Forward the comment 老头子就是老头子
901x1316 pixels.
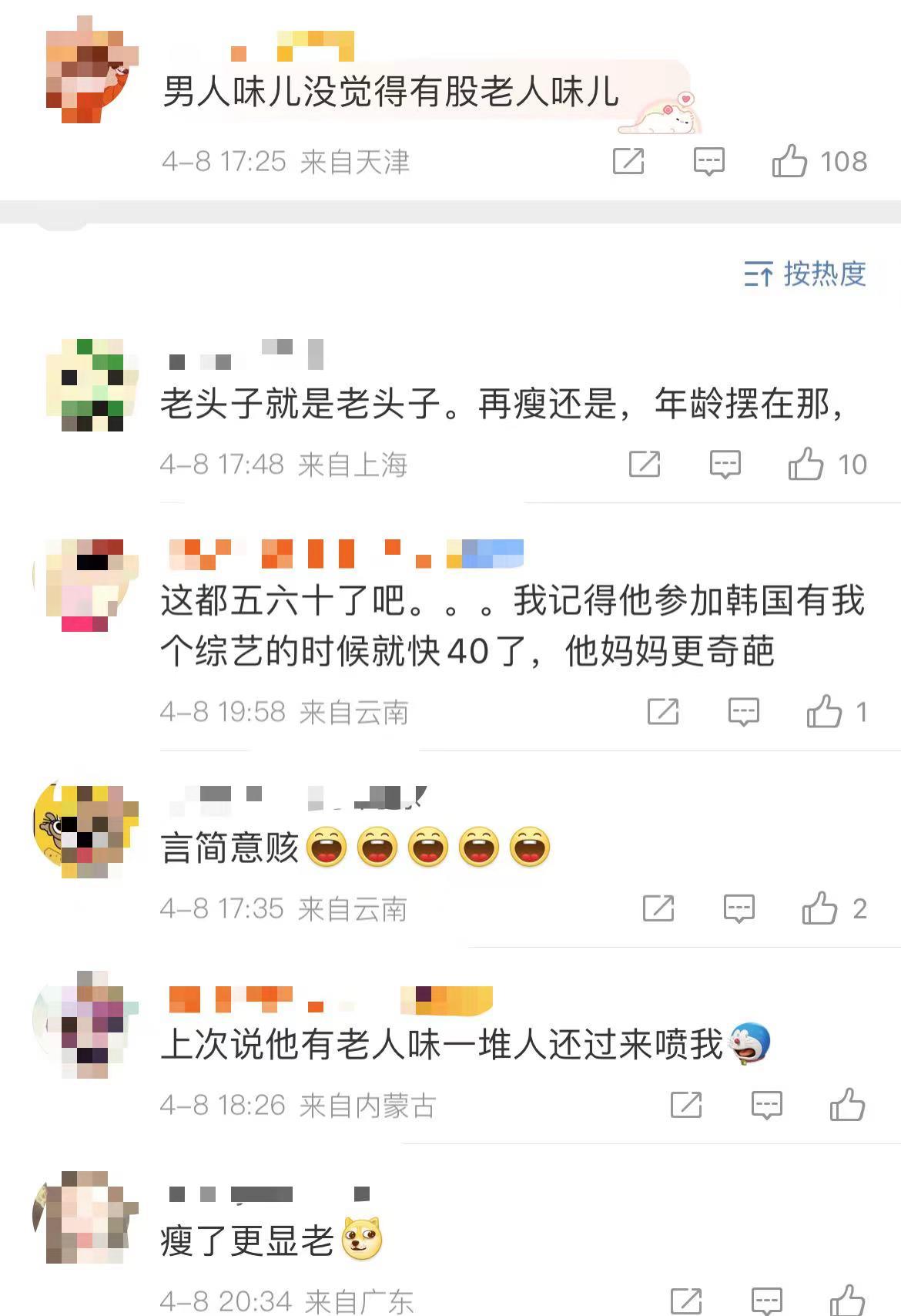[x=644, y=464]
